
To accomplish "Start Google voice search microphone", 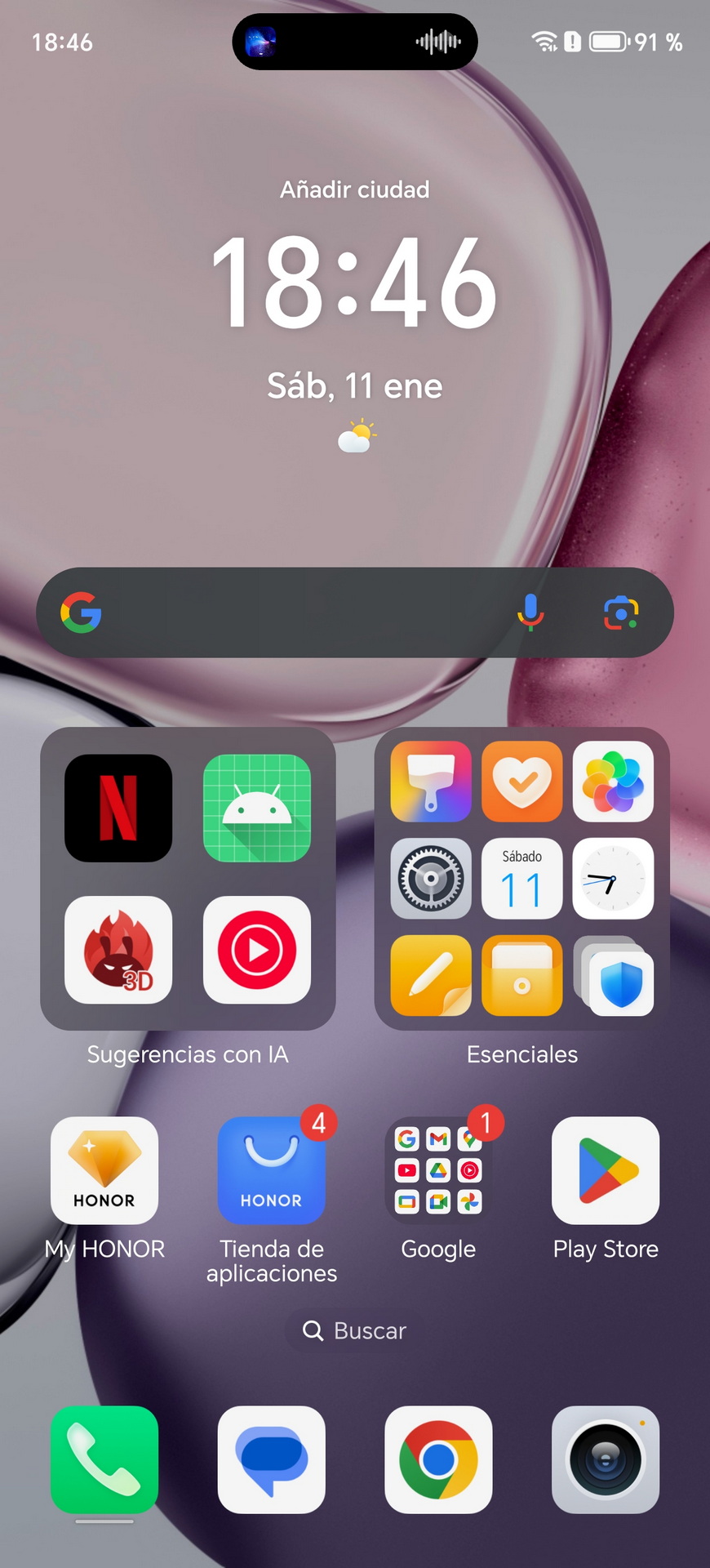I will click(530, 612).
